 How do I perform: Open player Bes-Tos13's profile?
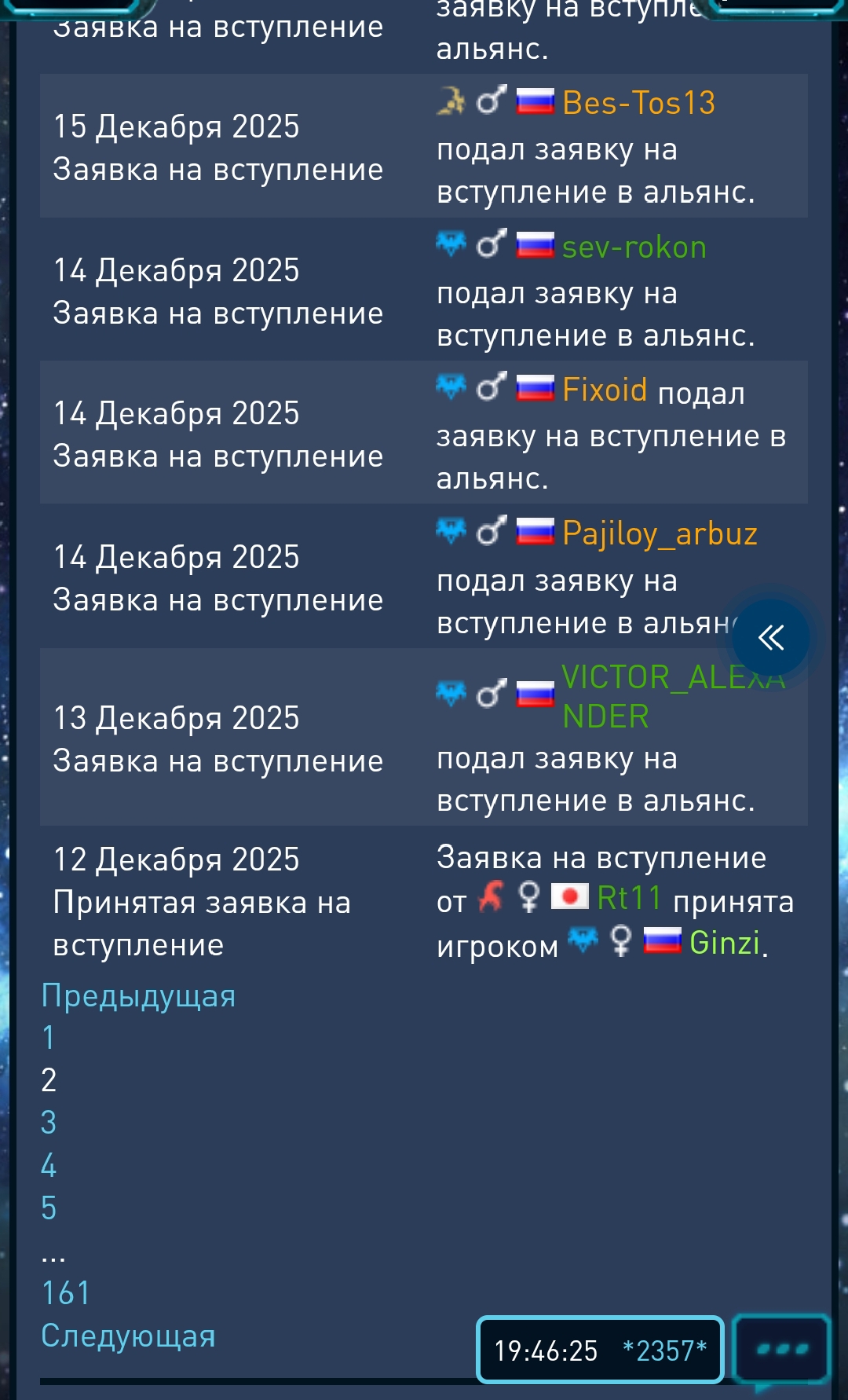[x=638, y=103]
